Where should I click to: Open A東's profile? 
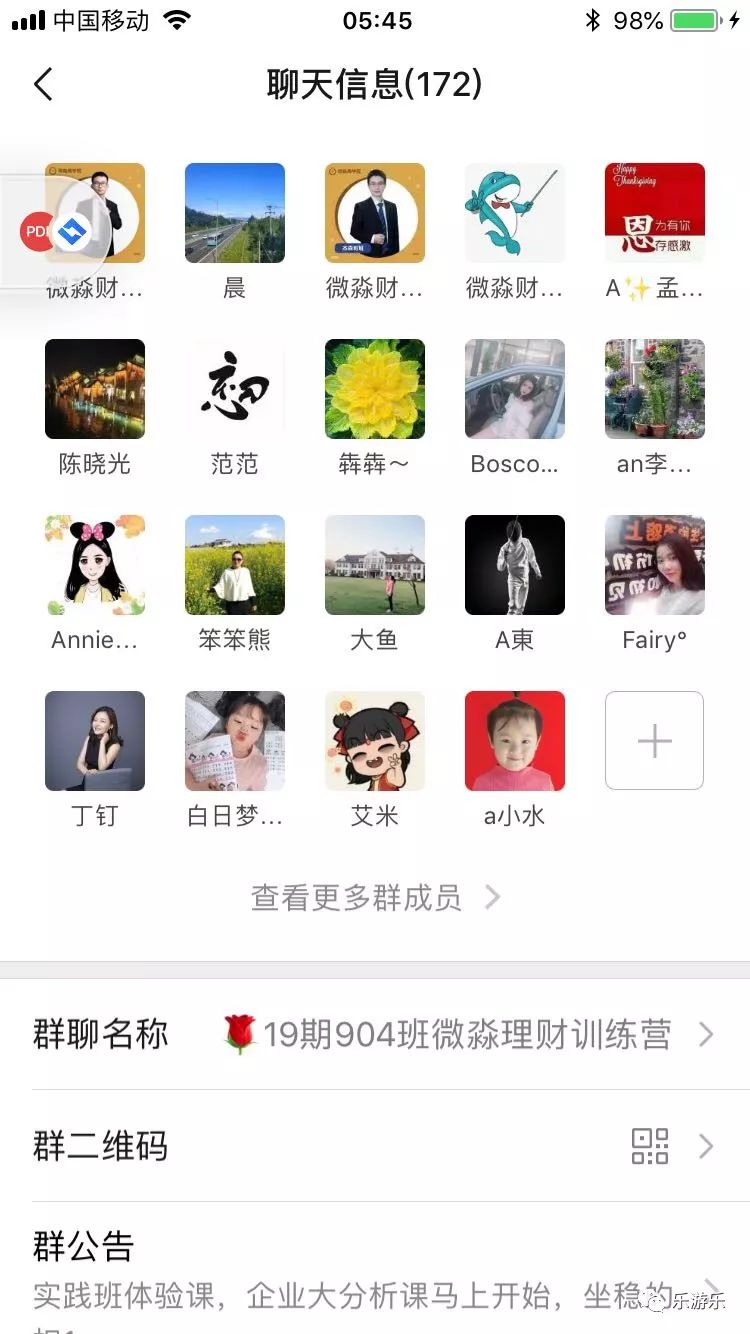(515, 565)
